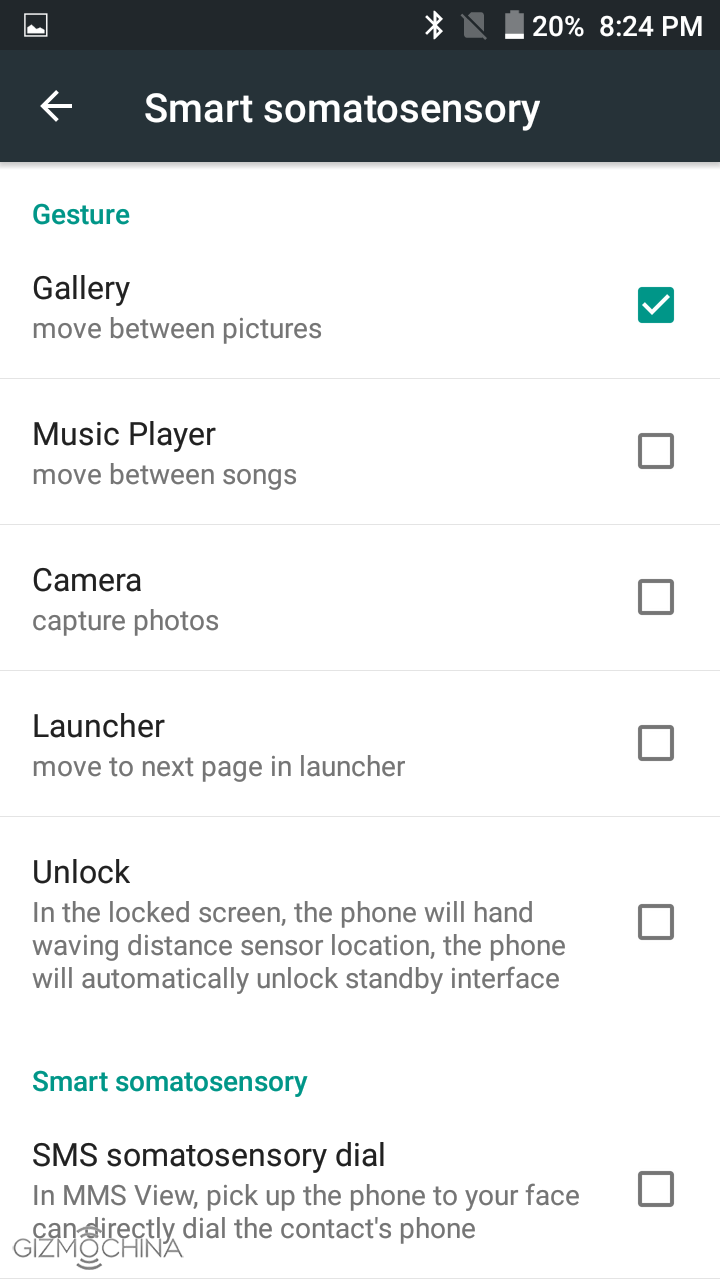Go back from Smart somatosensory
Viewport: 720px width, 1280px height.
click(56, 107)
